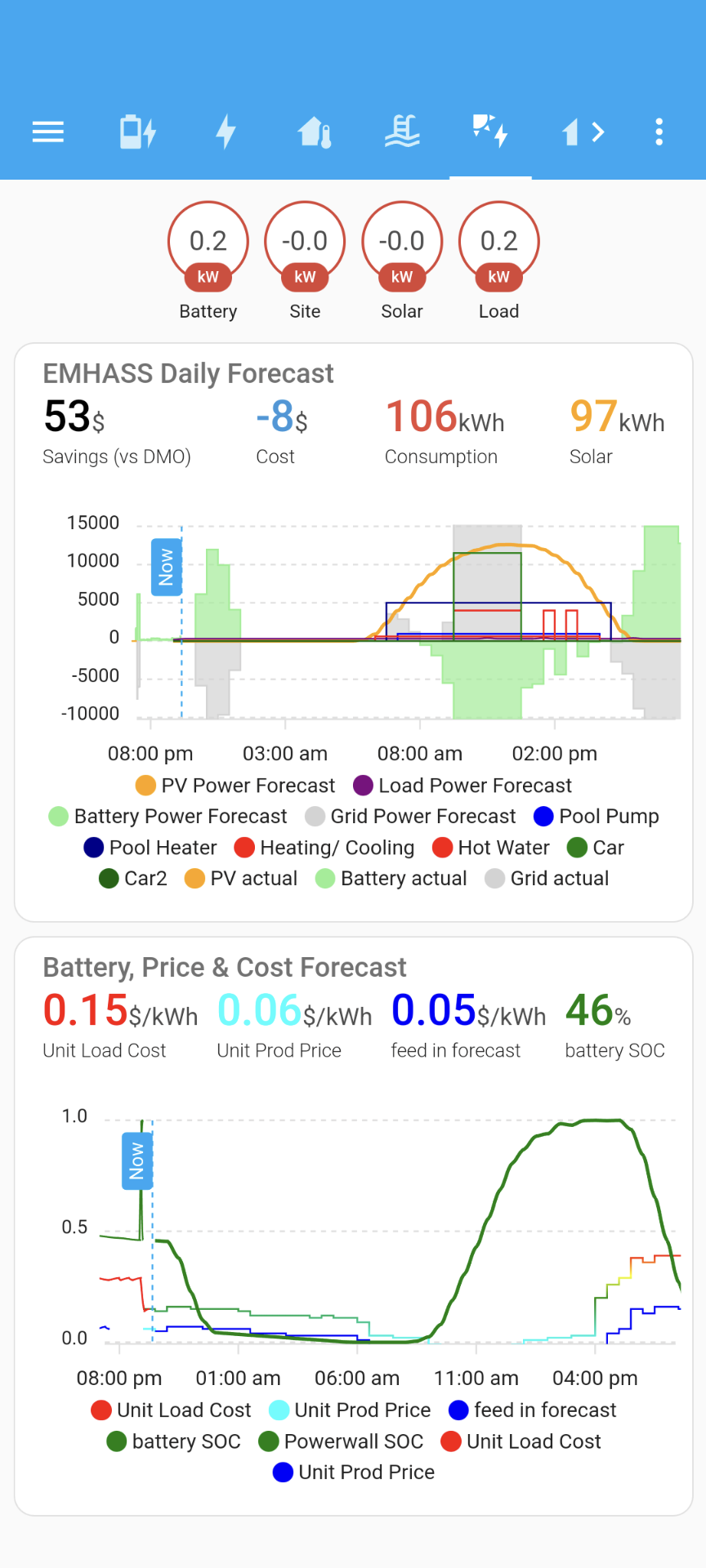Select the lightning bolt energy icon
The width and height of the screenshot is (706, 1568).
click(226, 131)
